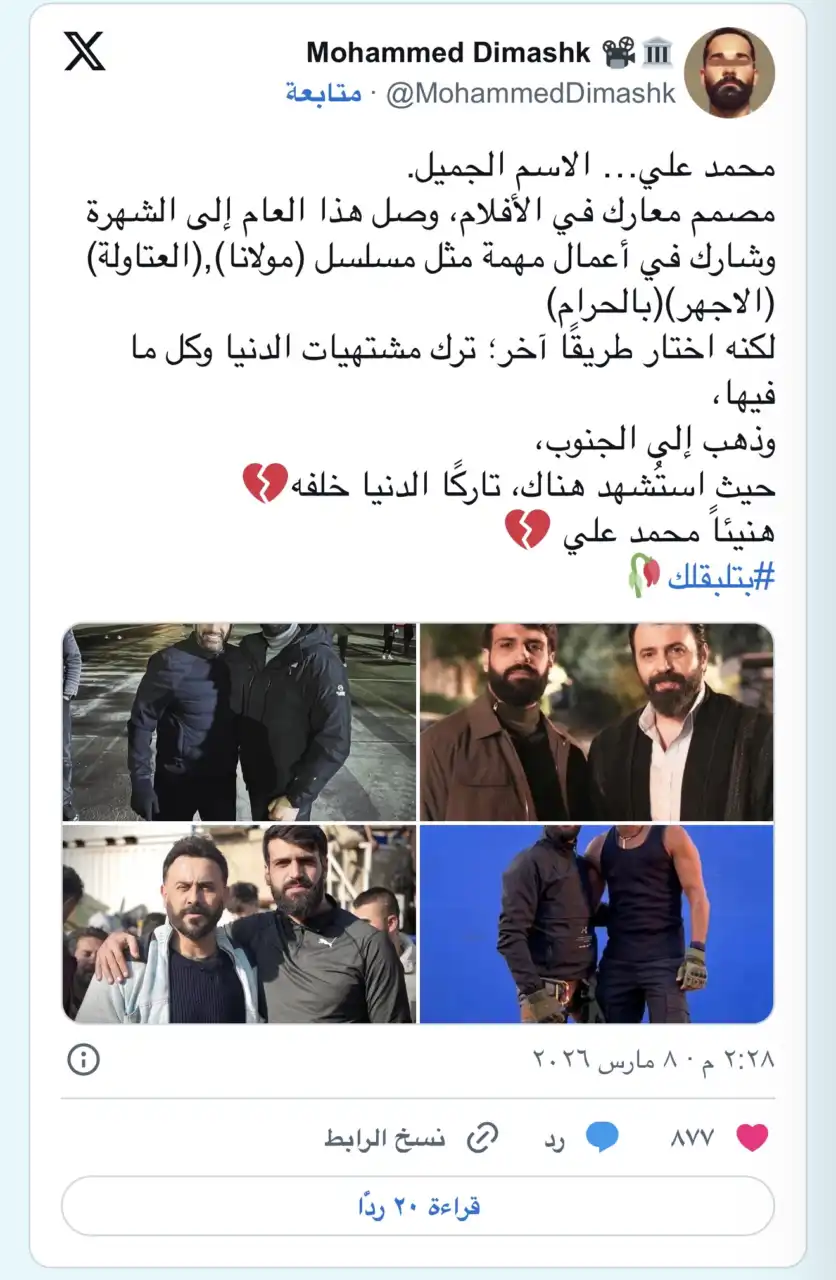The width and height of the screenshot is (836, 1280).
Task: Open the X logo link
Action: (x=85, y=51)
